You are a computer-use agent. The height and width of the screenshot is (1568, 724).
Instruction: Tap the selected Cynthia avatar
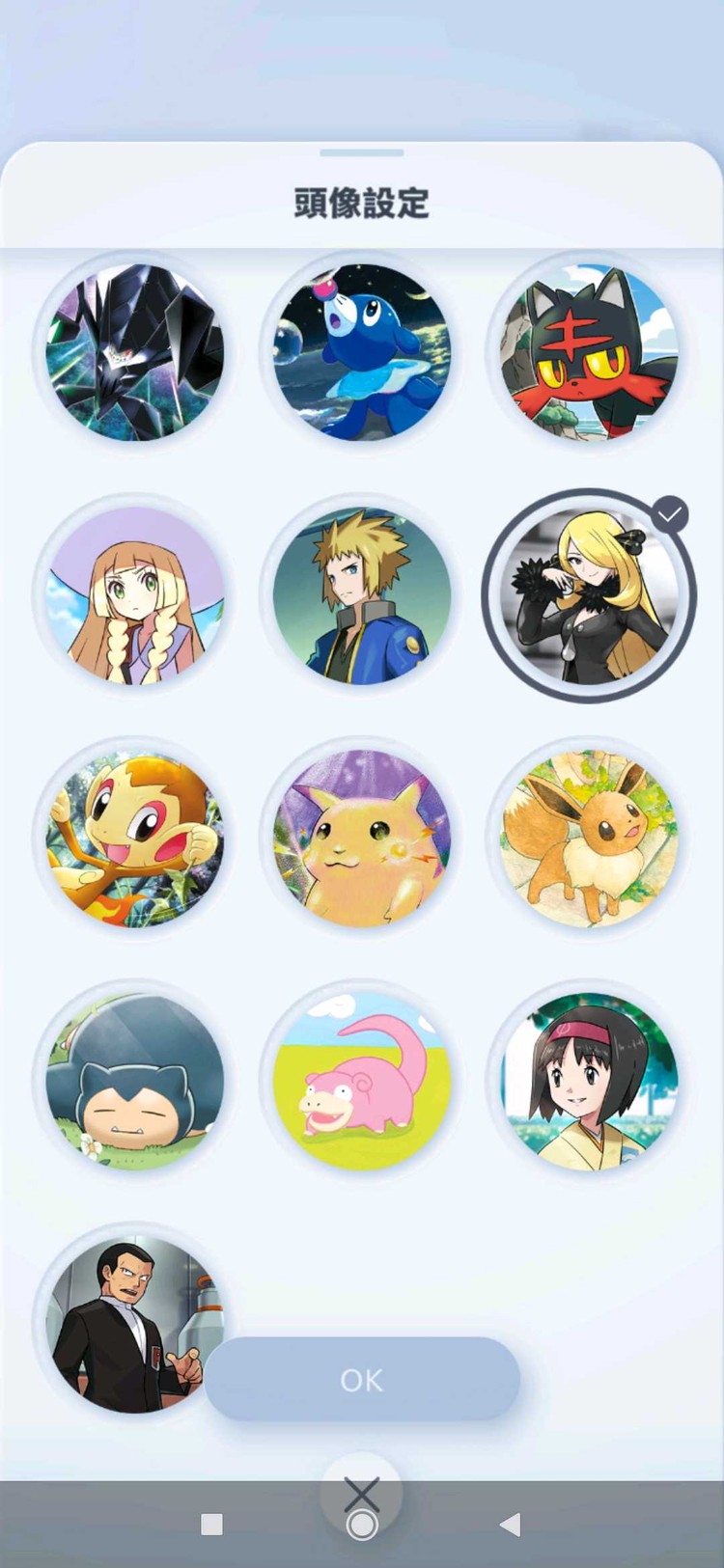click(589, 595)
